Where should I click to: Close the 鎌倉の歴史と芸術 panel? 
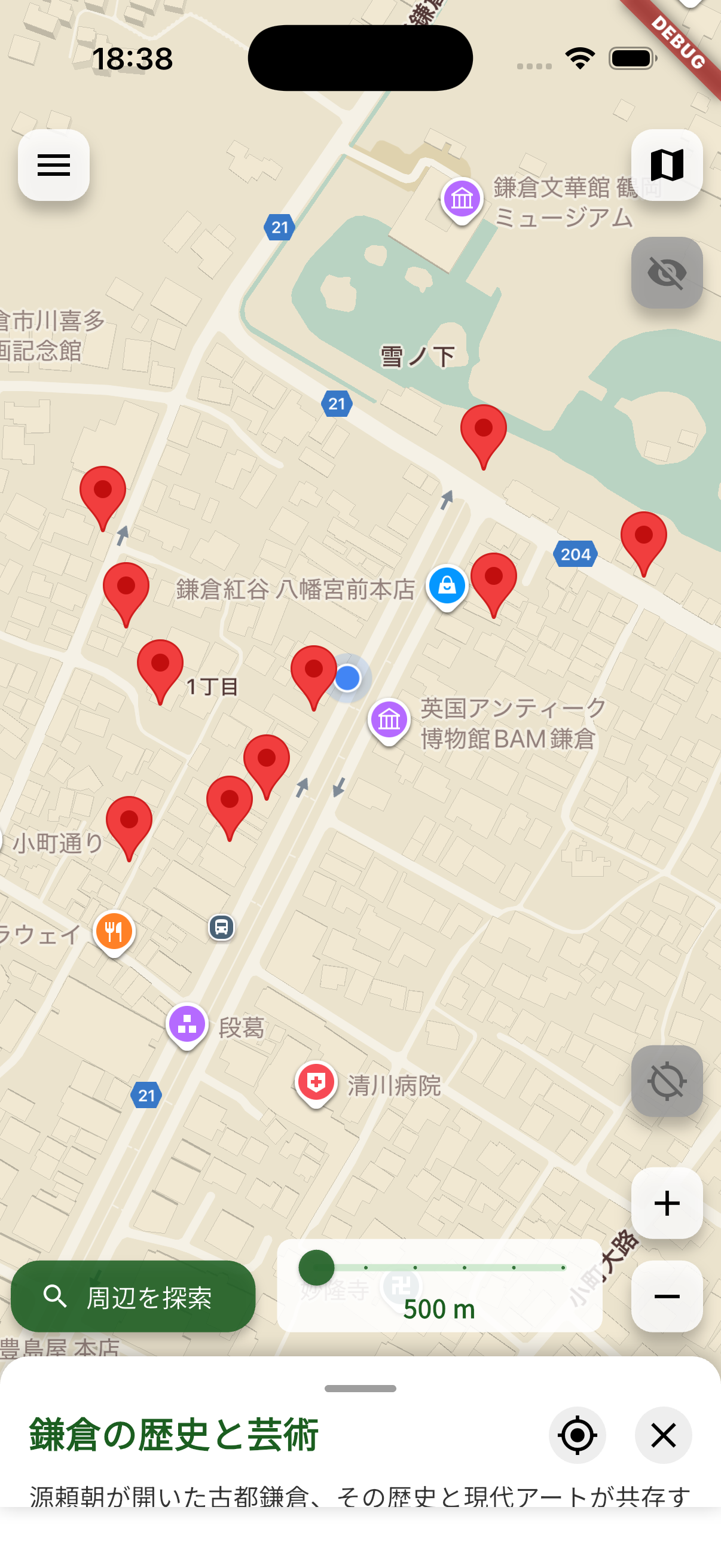point(662,1435)
